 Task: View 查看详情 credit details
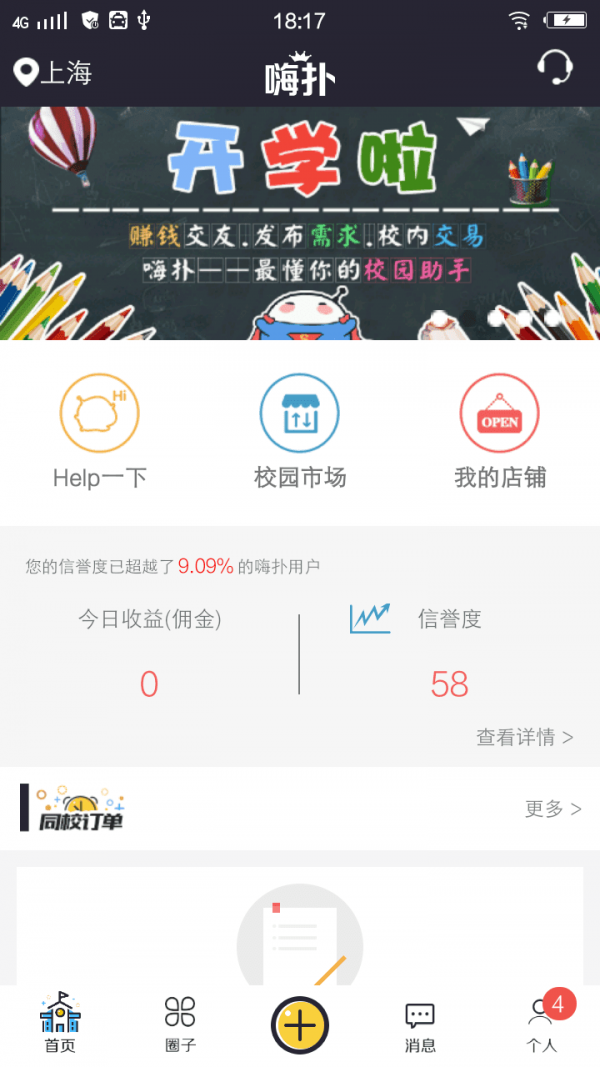pos(524,737)
